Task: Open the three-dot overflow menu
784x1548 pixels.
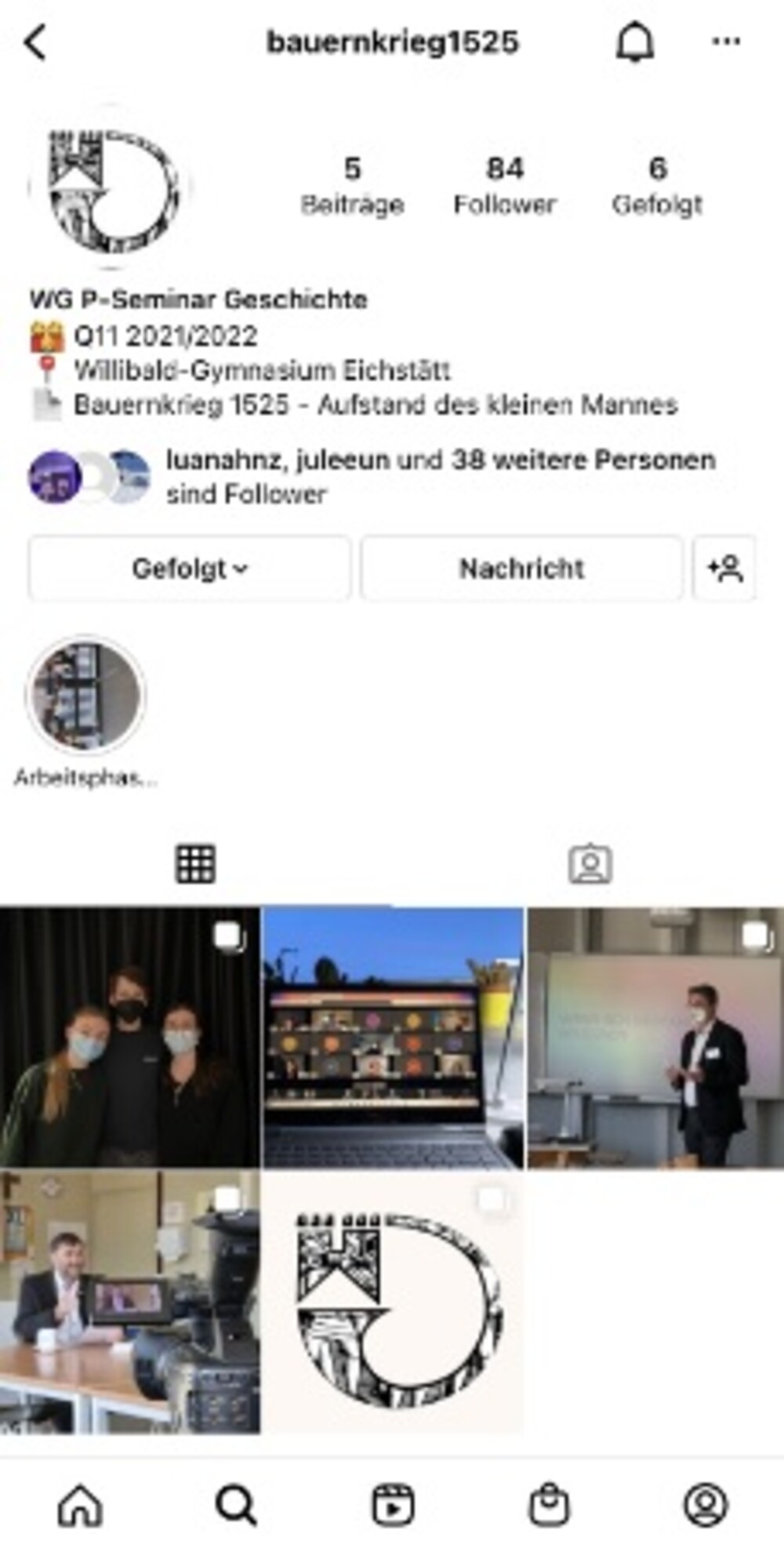Action: [x=725, y=42]
